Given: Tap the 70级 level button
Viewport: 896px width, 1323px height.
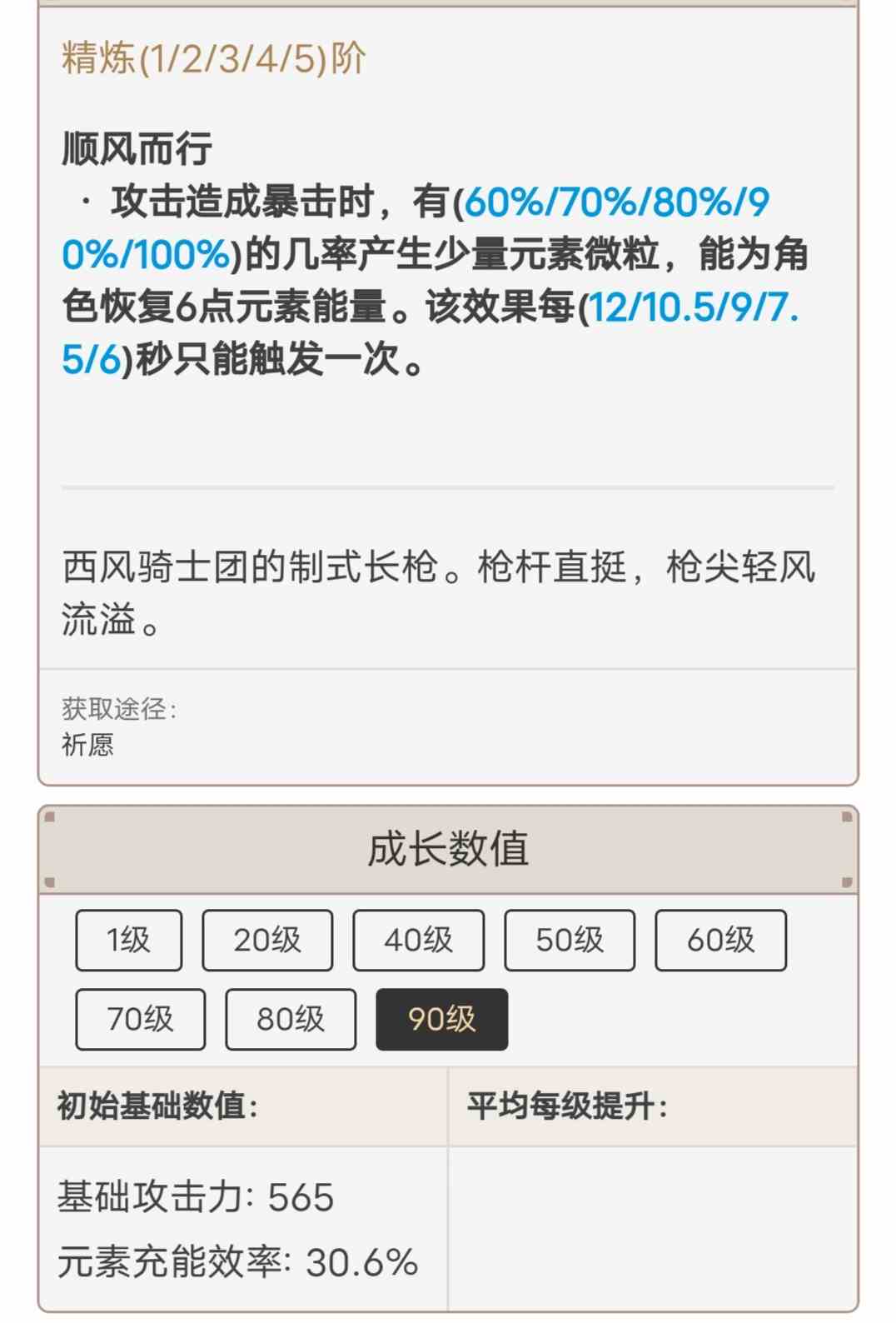Looking at the screenshot, I should (x=140, y=1019).
